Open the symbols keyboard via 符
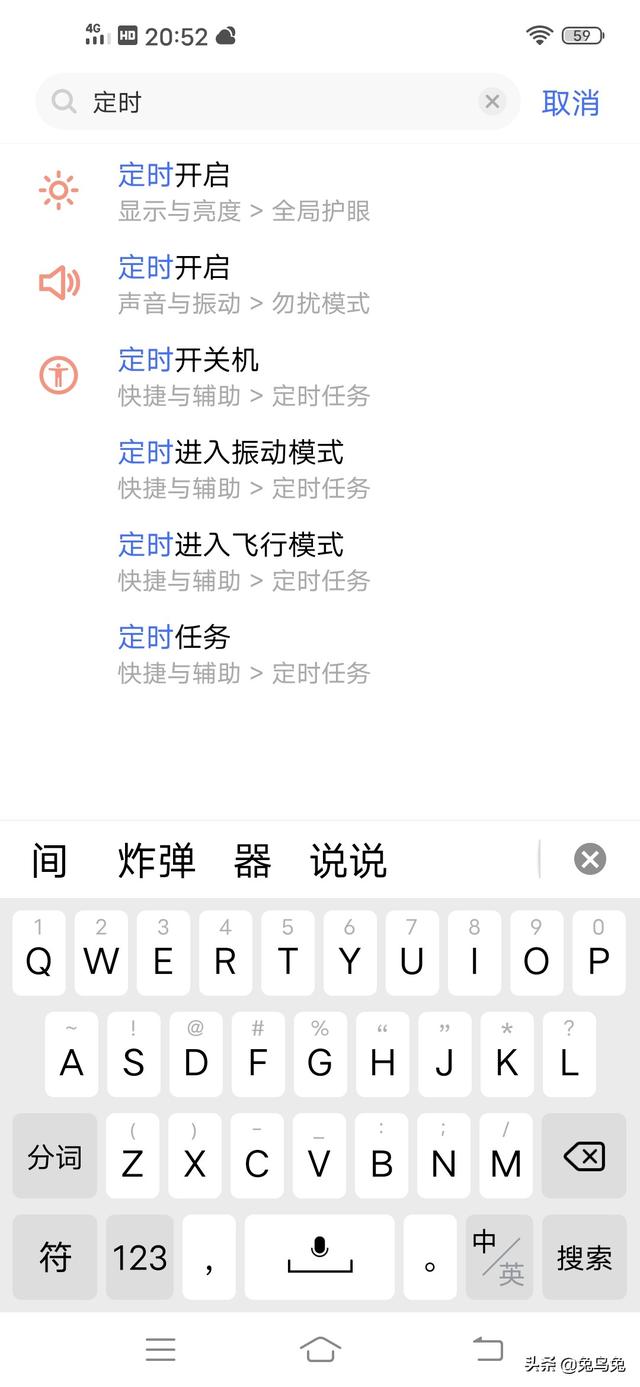Screen dimensions: 640x1387 (55, 1257)
